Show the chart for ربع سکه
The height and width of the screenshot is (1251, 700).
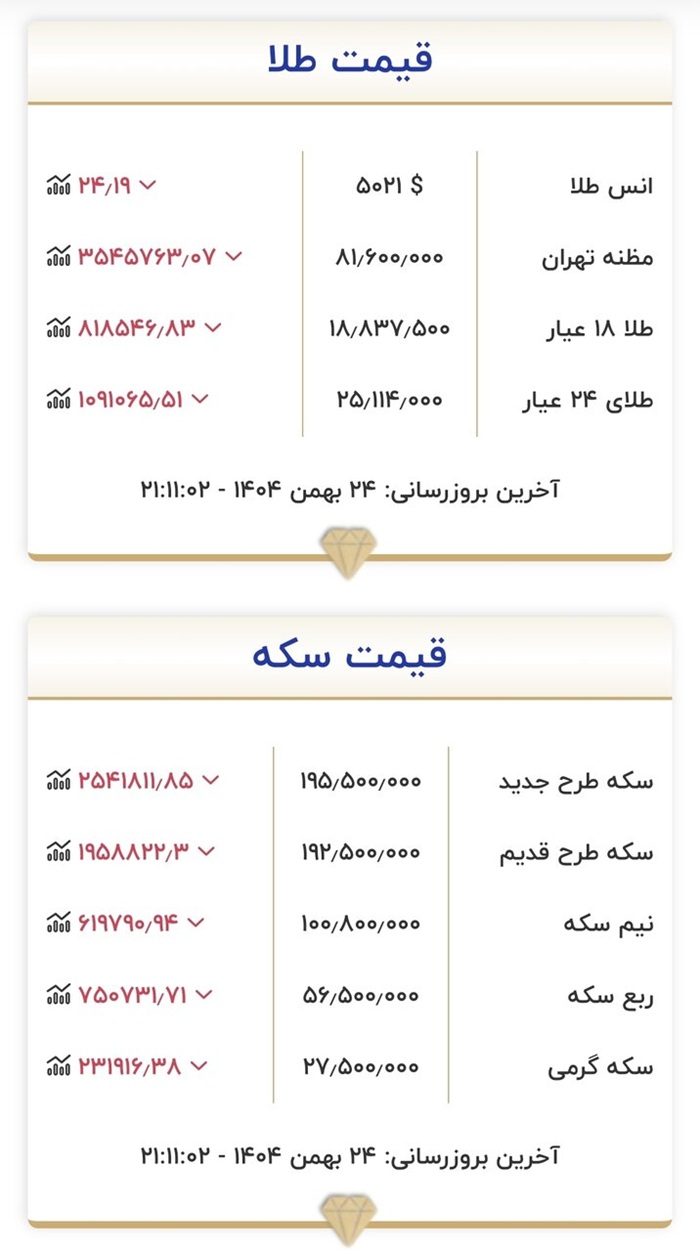pyautogui.click(x=58, y=994)
